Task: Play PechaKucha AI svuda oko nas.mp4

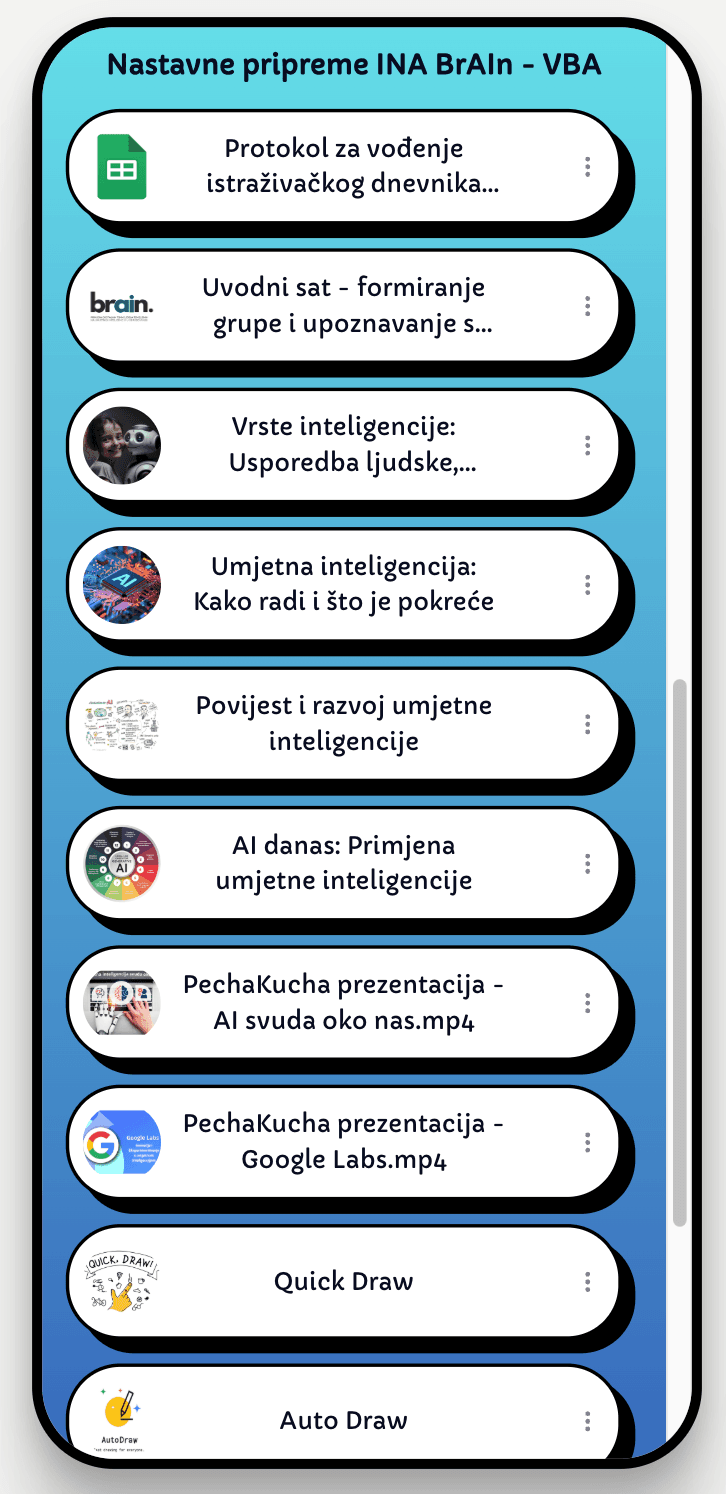Action: coord(343,1003)
